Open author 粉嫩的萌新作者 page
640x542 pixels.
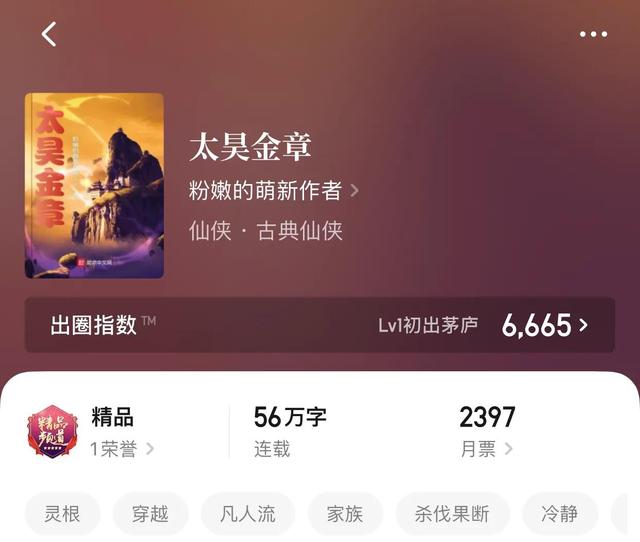pyautogui.click(x=274, y=190)
